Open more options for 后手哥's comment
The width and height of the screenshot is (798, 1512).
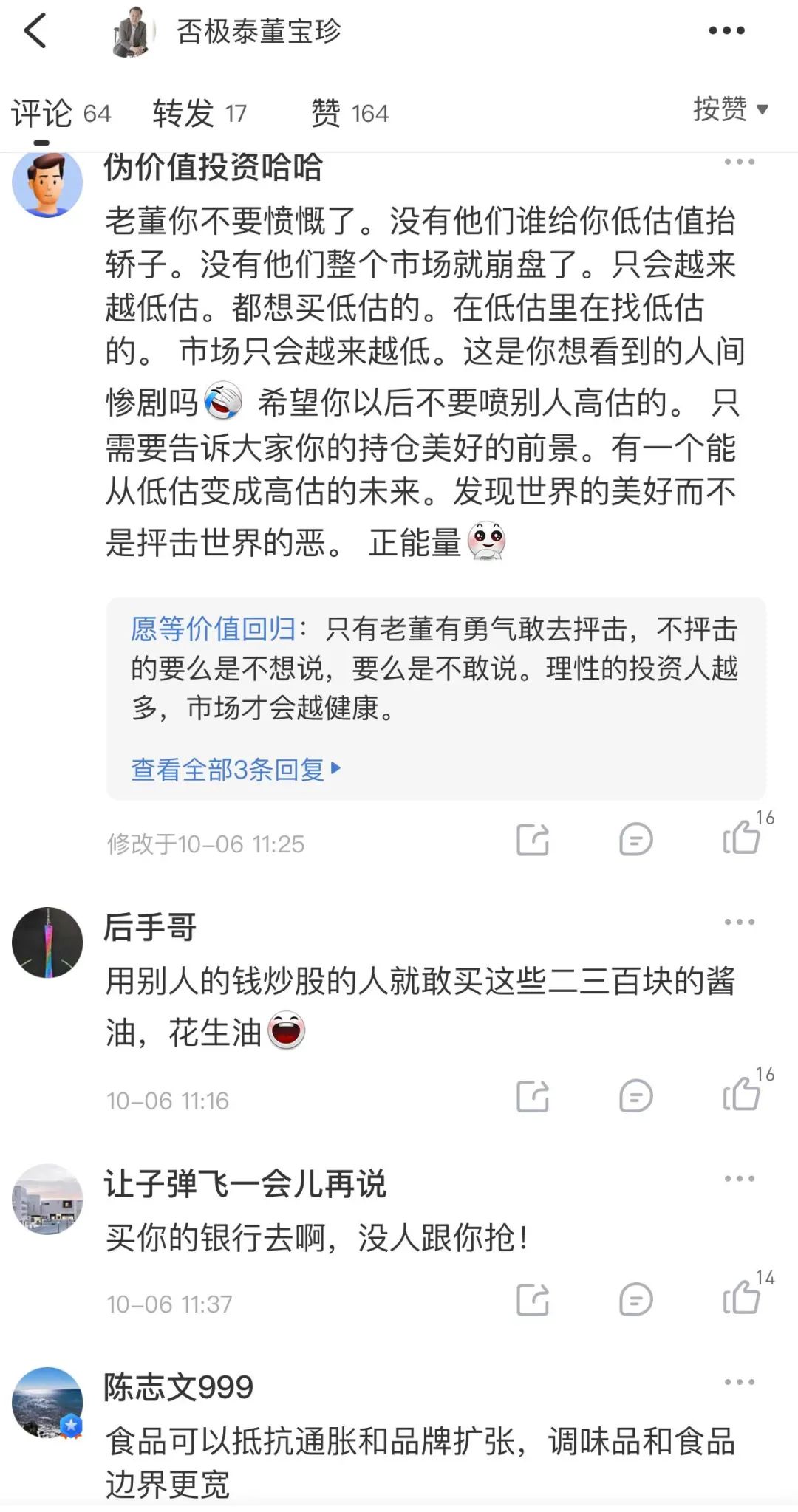click(739, 921)
